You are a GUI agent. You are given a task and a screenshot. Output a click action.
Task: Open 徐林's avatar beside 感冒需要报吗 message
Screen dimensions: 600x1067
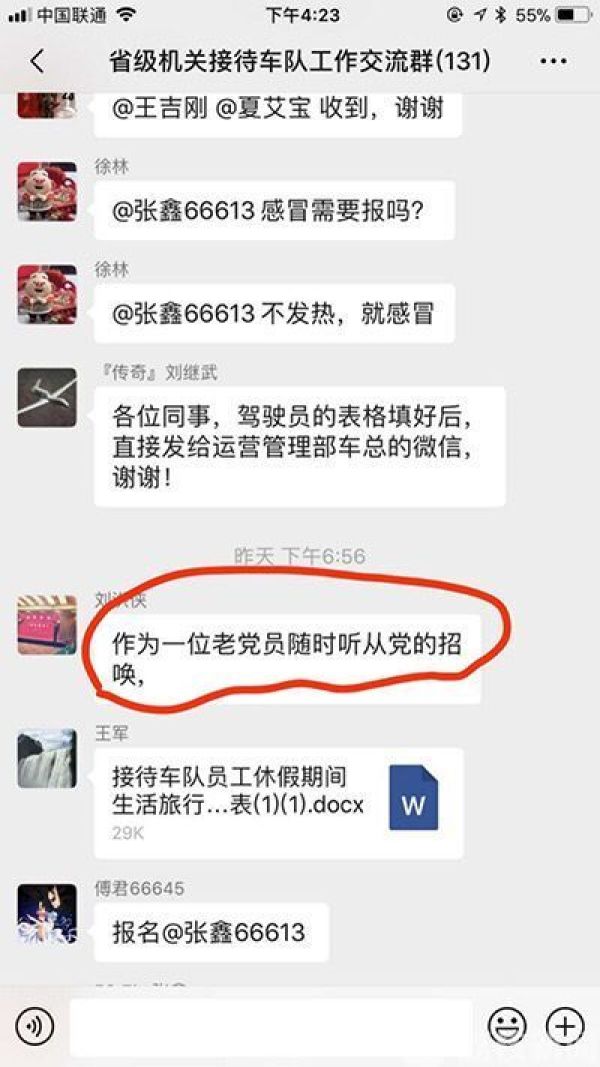pos(47,190)
